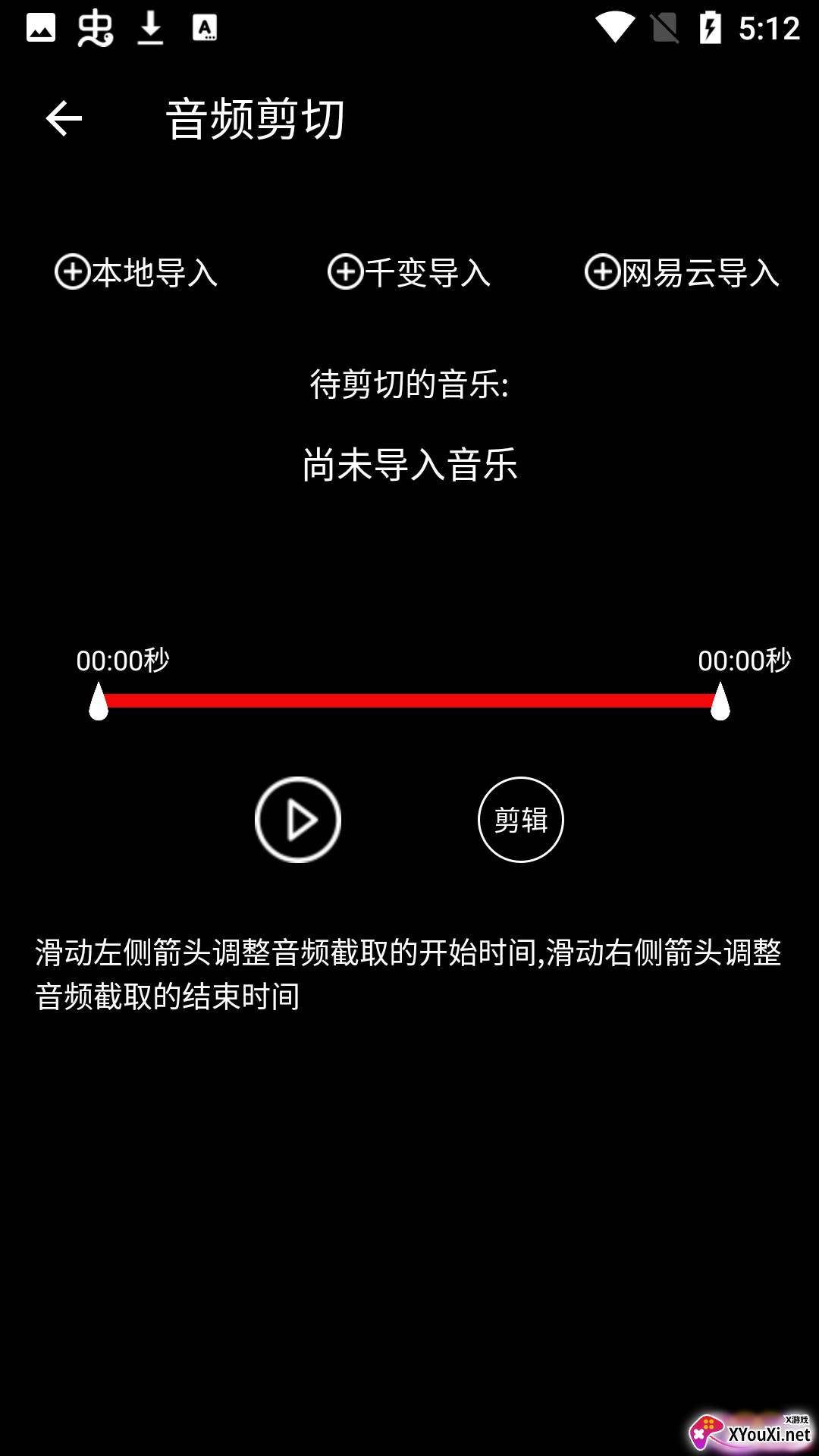Select 网易云导入 import option
This screenshot has width=819, height=1456.
point(682,272)
